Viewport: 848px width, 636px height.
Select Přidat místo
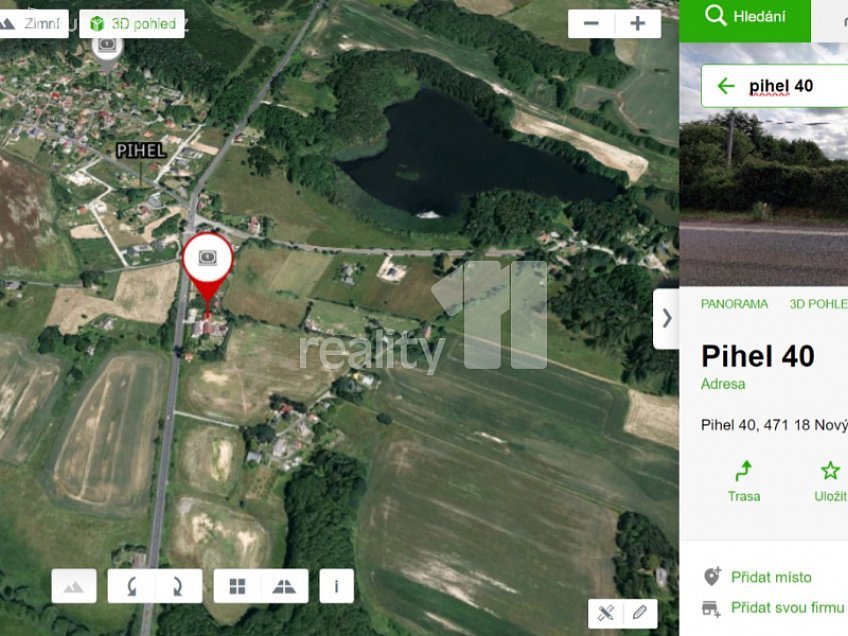click(770, 577)
